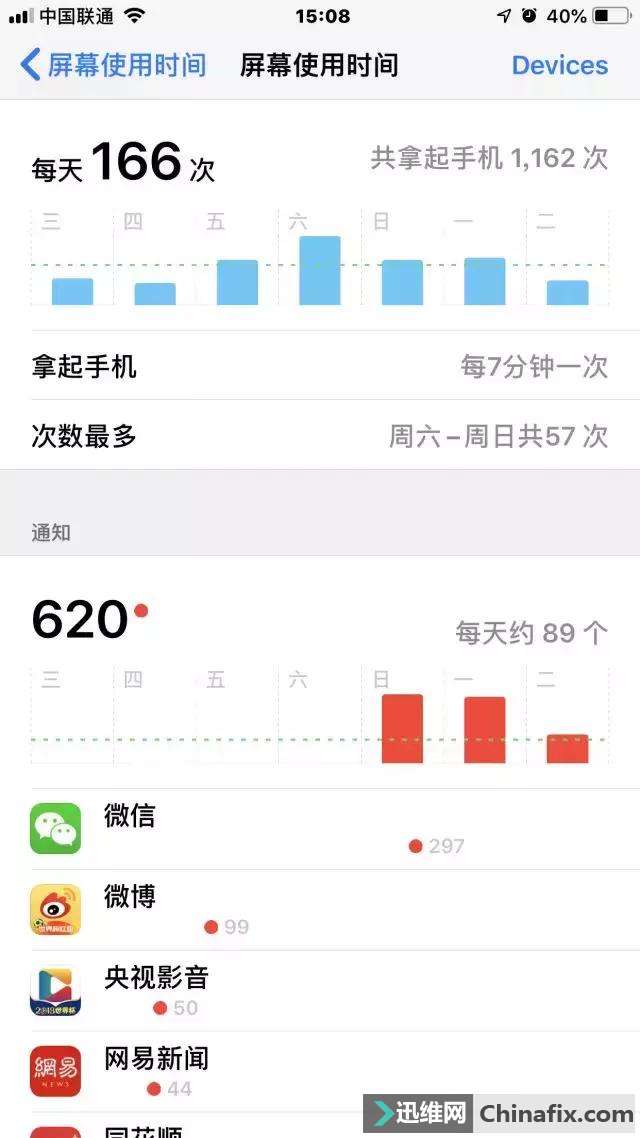Open 央视影音 notification details
The width and height of the screenshot is (640, 1138).
[320, 990]
